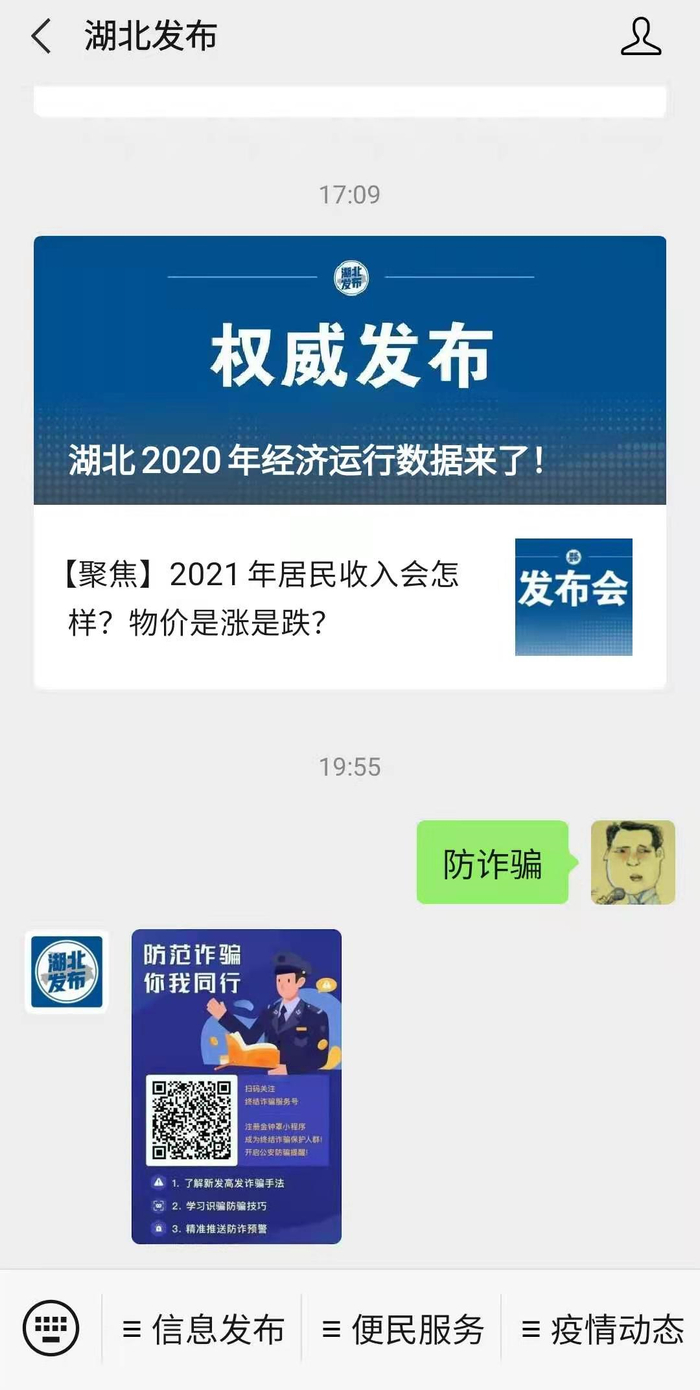The image size is (700, 1390).
Task: Tap my own avatar beside 防诈骗
Action: 632,862
